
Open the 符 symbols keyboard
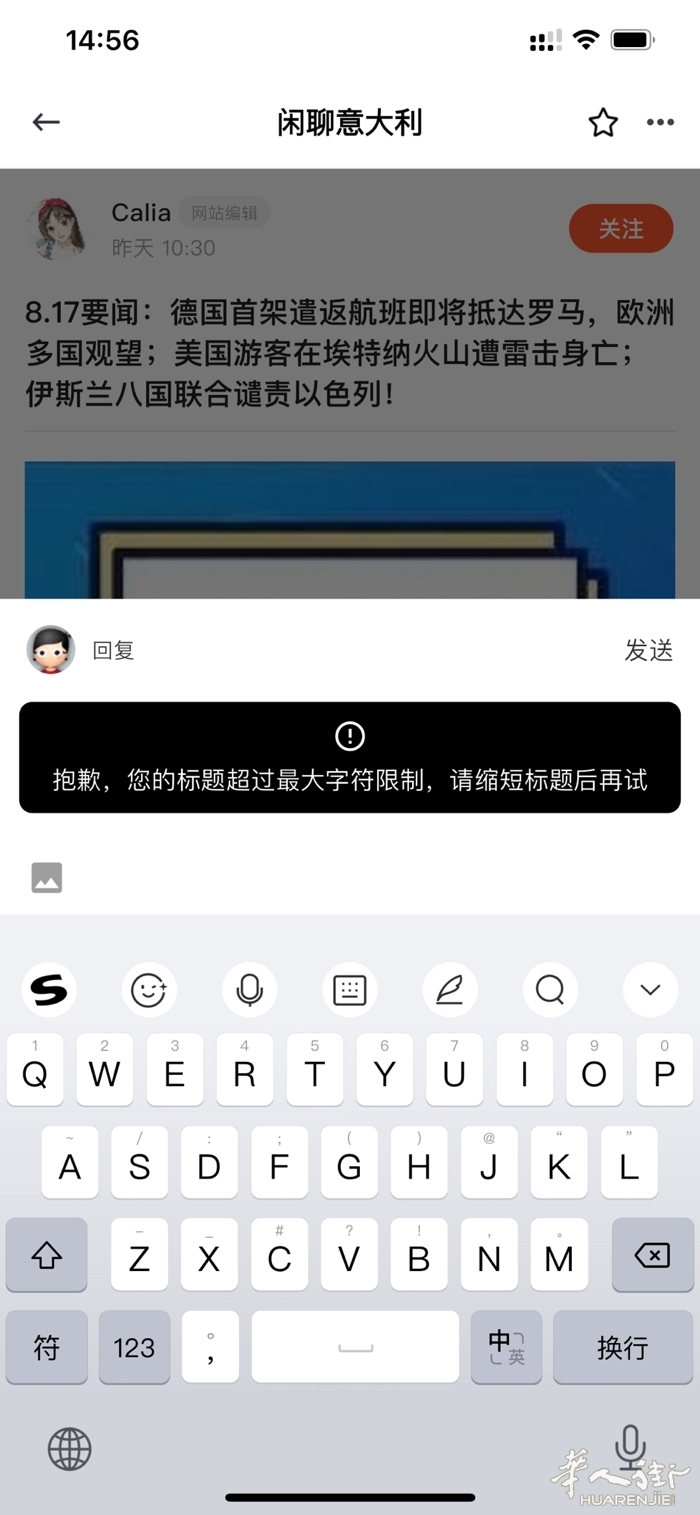point(47,1347)
